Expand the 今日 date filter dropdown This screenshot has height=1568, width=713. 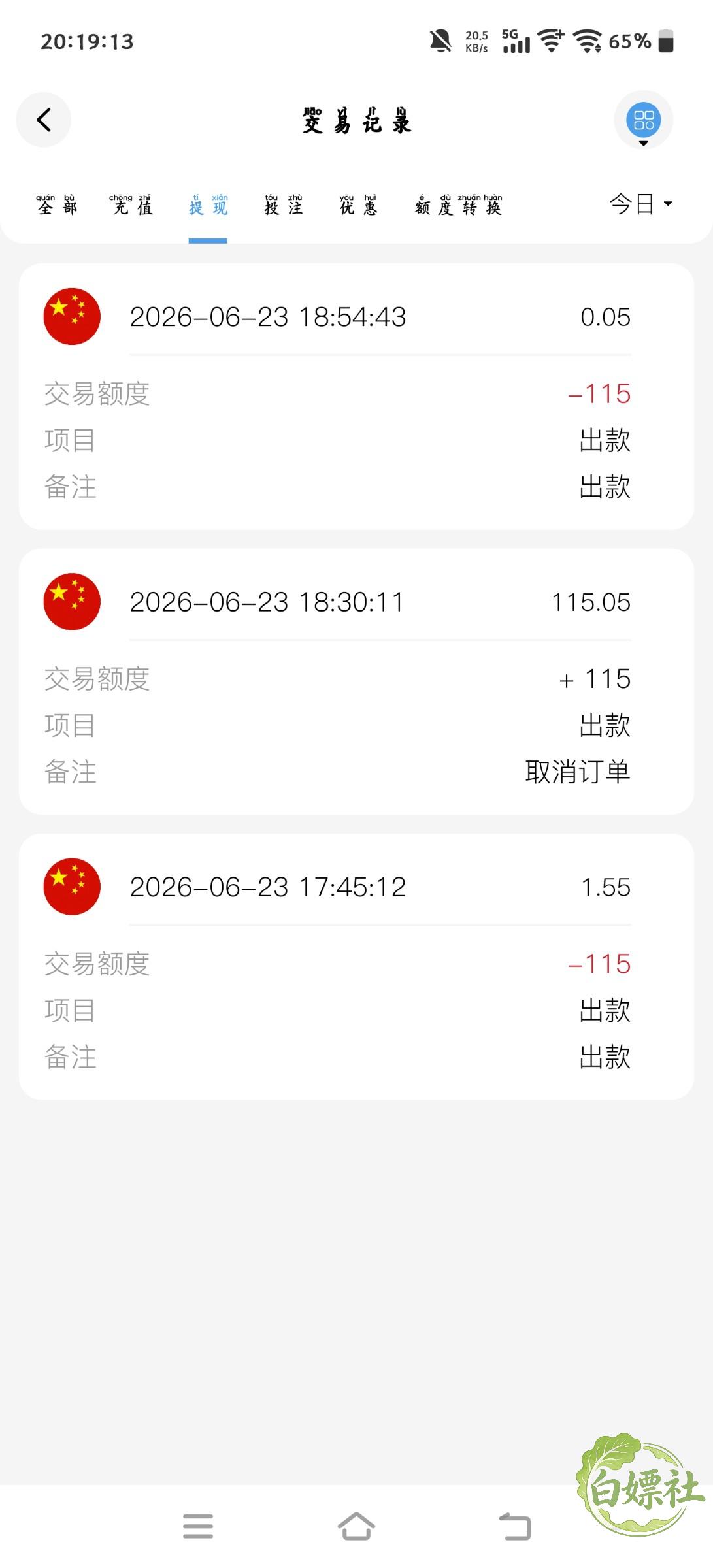[x=640, y=204]
